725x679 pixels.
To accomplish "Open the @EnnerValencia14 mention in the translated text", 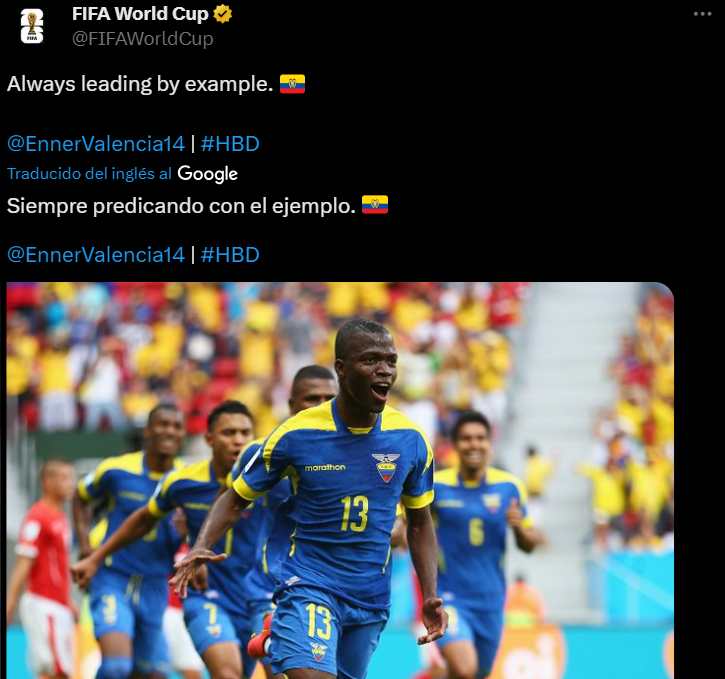I will pos(95,255).
